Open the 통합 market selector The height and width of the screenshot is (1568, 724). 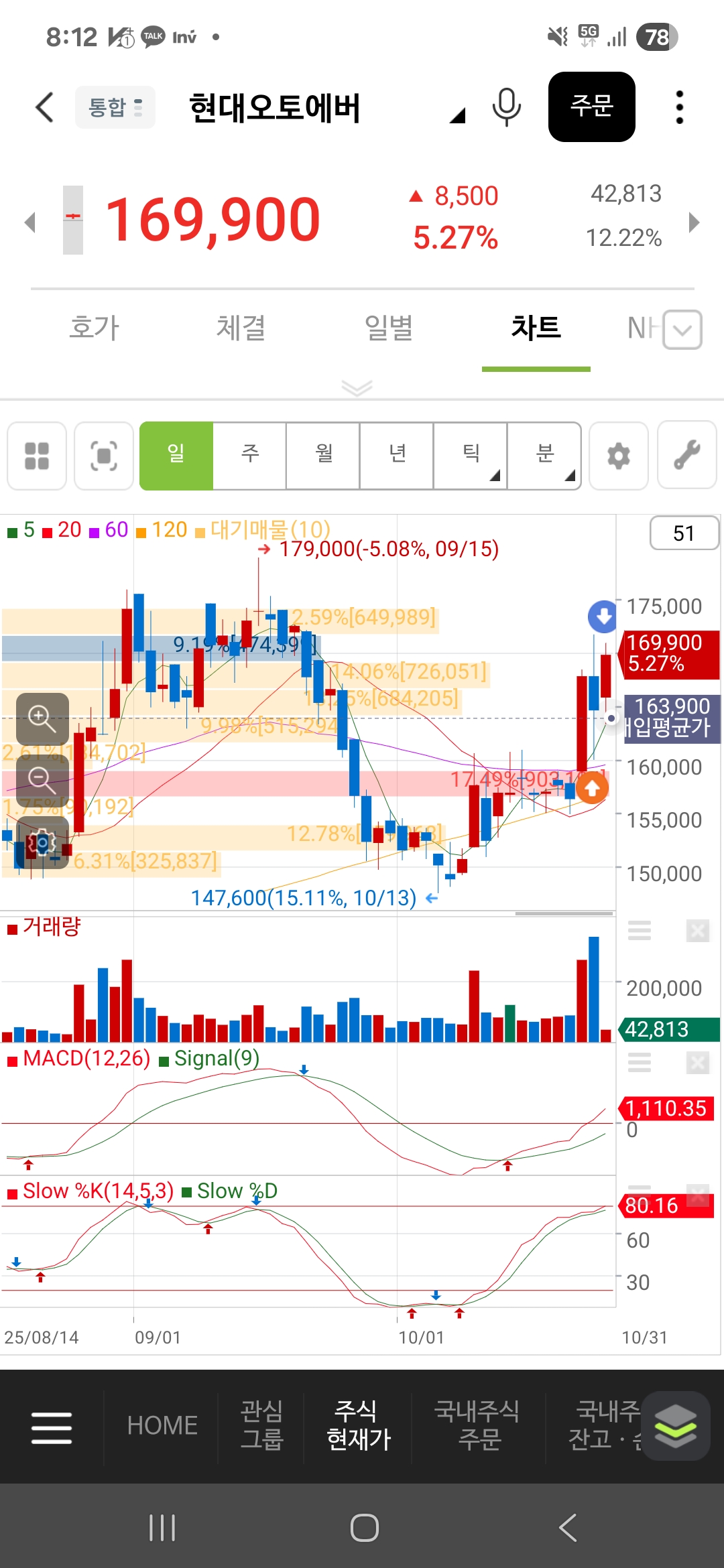coord(115,107)
